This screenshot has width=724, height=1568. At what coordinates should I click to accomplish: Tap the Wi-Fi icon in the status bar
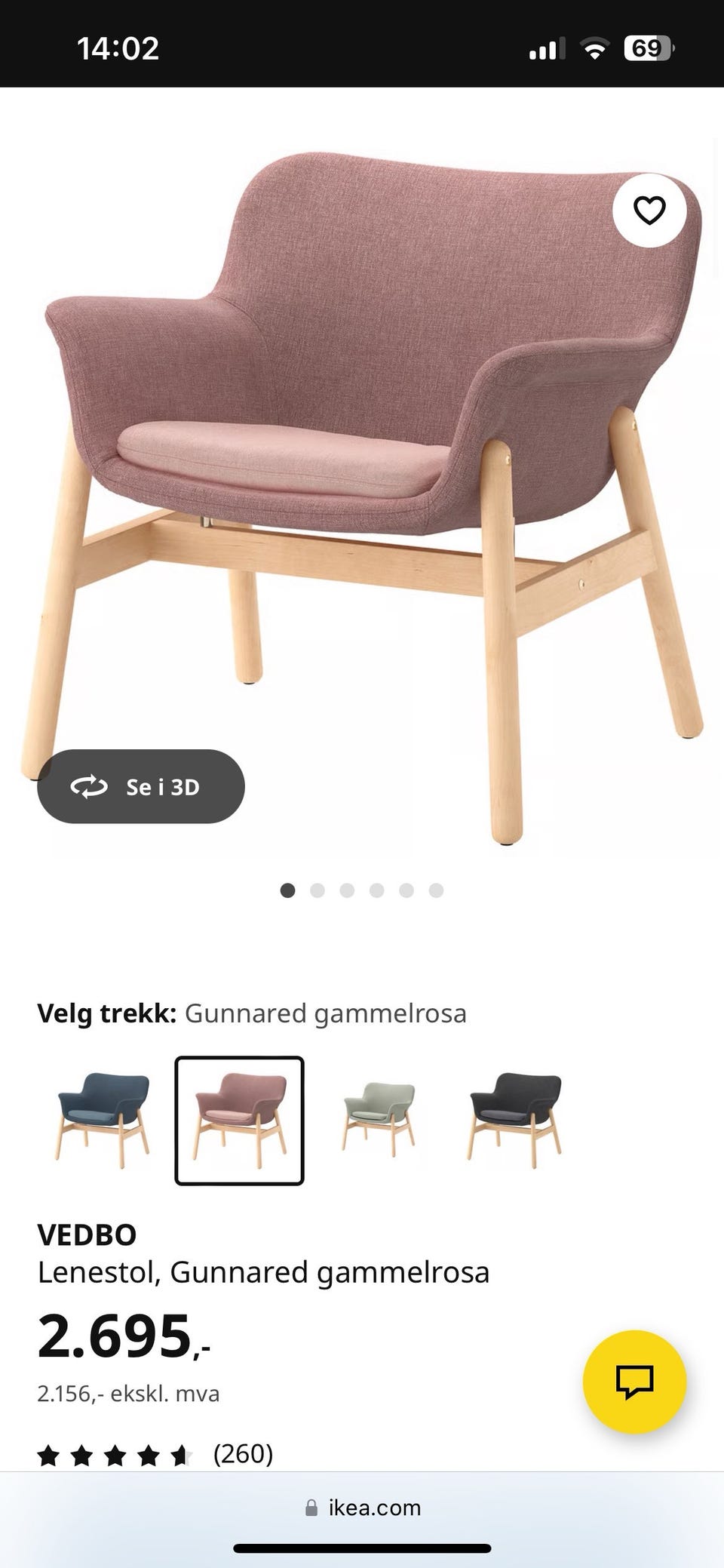[x=596, y=48]
